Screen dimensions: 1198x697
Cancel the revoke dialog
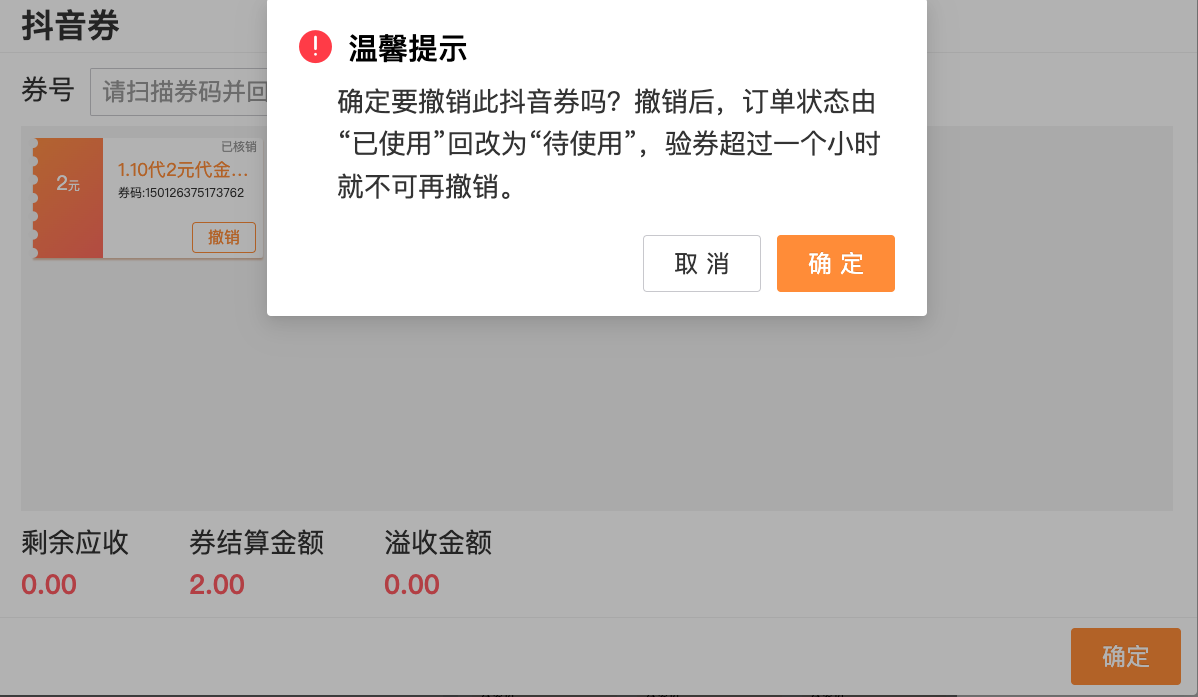(x=701, y=264)
